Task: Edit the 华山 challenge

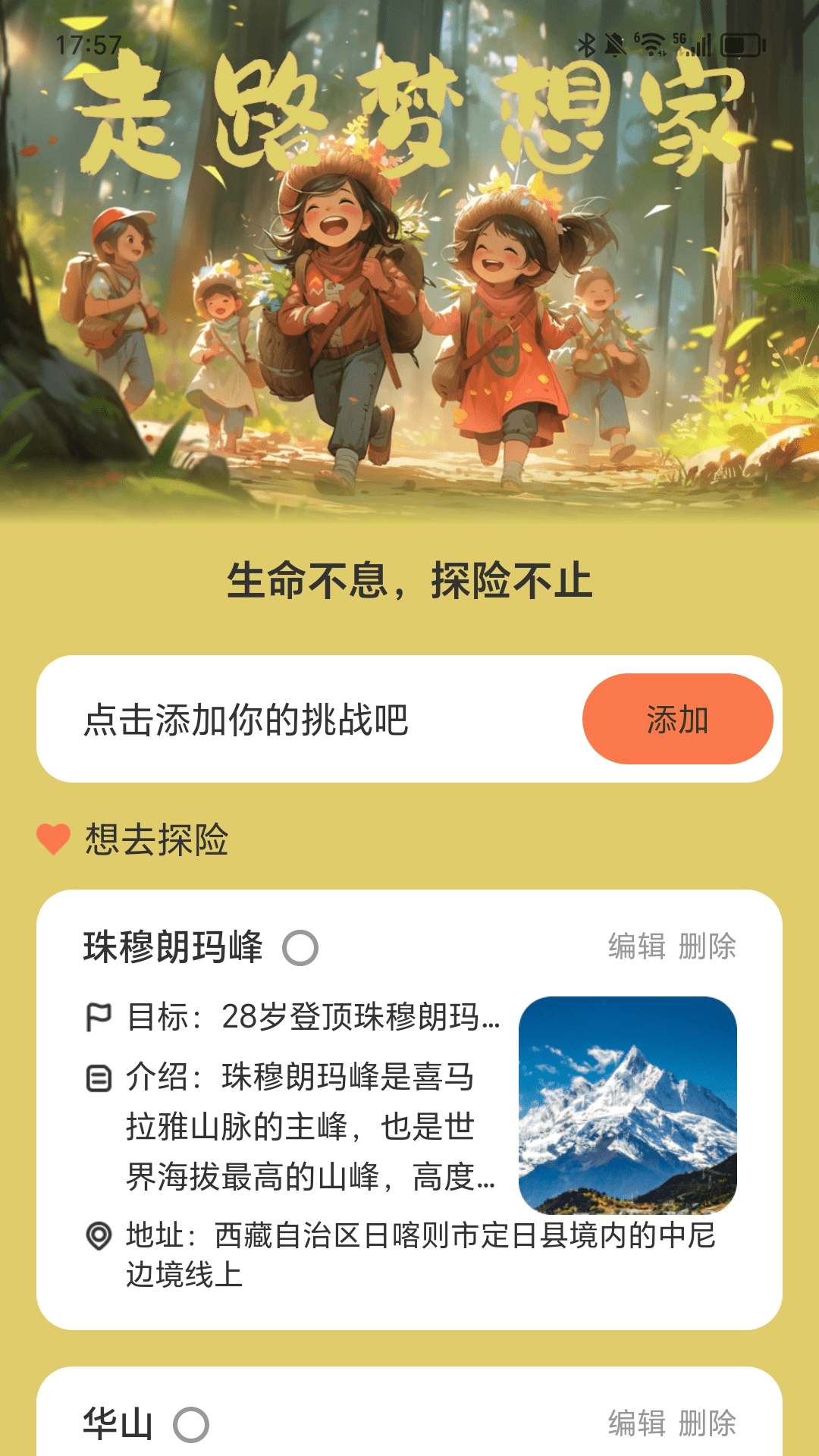Action: click(x=636, y=1423)
